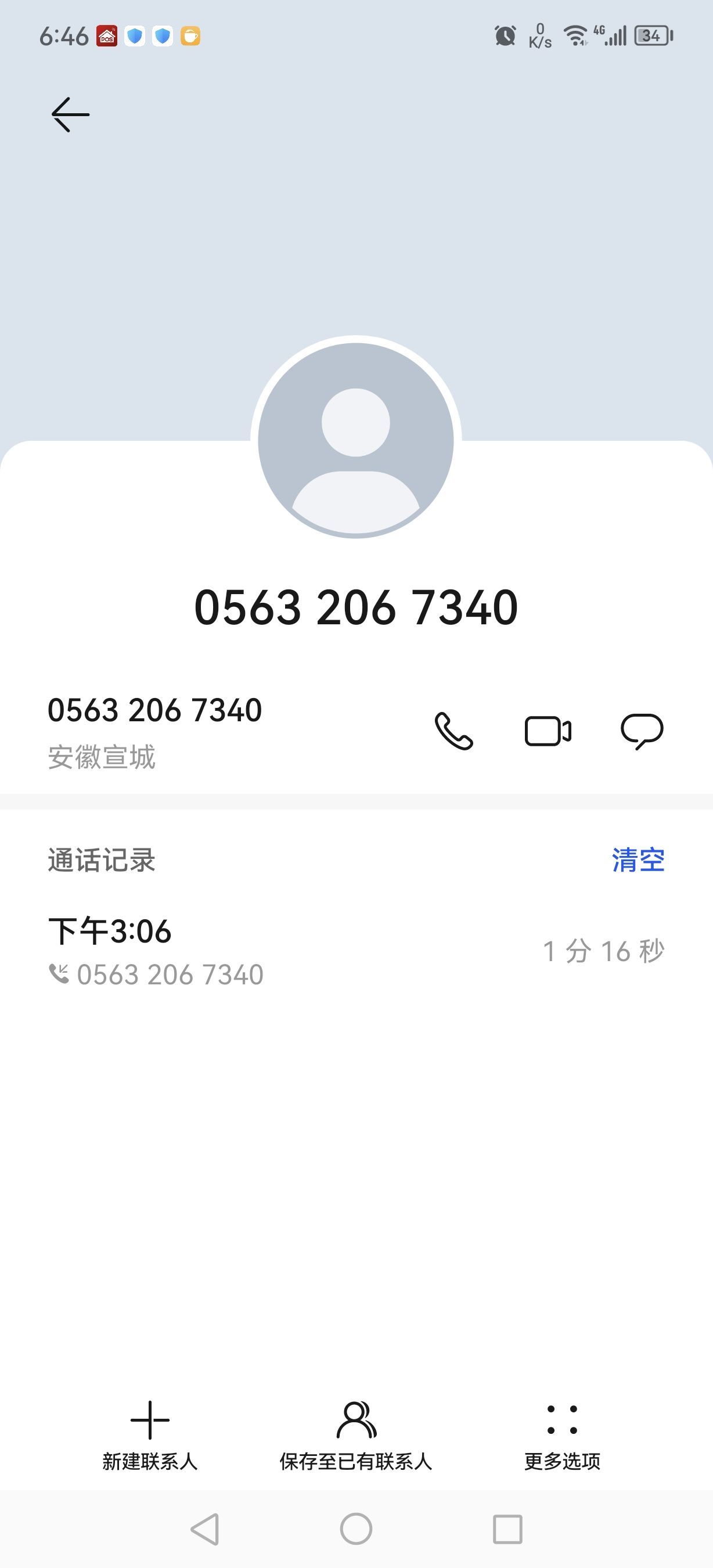Open recent apps from navigation bar
The width and height of the screenshot is (713, 1568).
click(507, 1529)
